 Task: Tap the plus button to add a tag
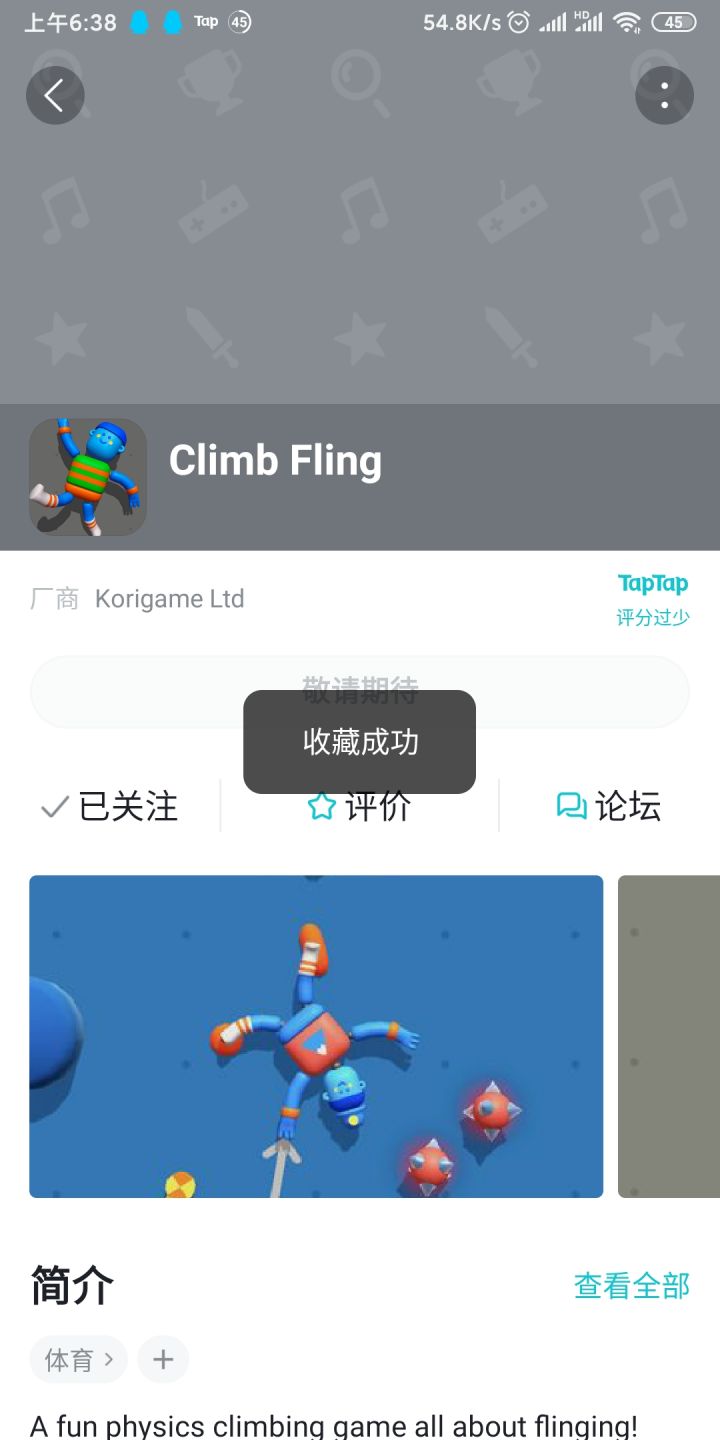[x=163, y=1359]
